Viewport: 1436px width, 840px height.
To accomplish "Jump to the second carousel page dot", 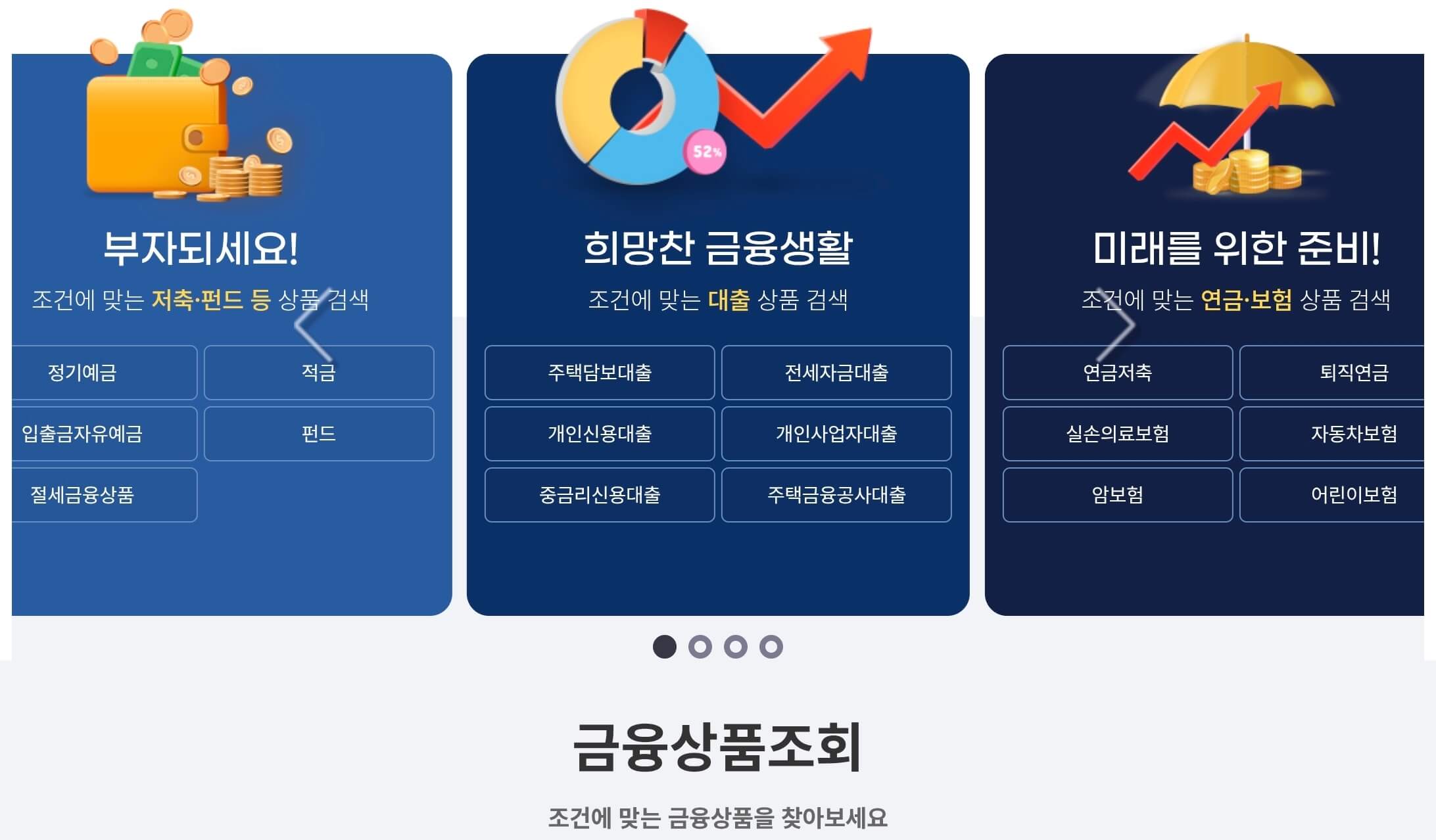I will (700, 647).
